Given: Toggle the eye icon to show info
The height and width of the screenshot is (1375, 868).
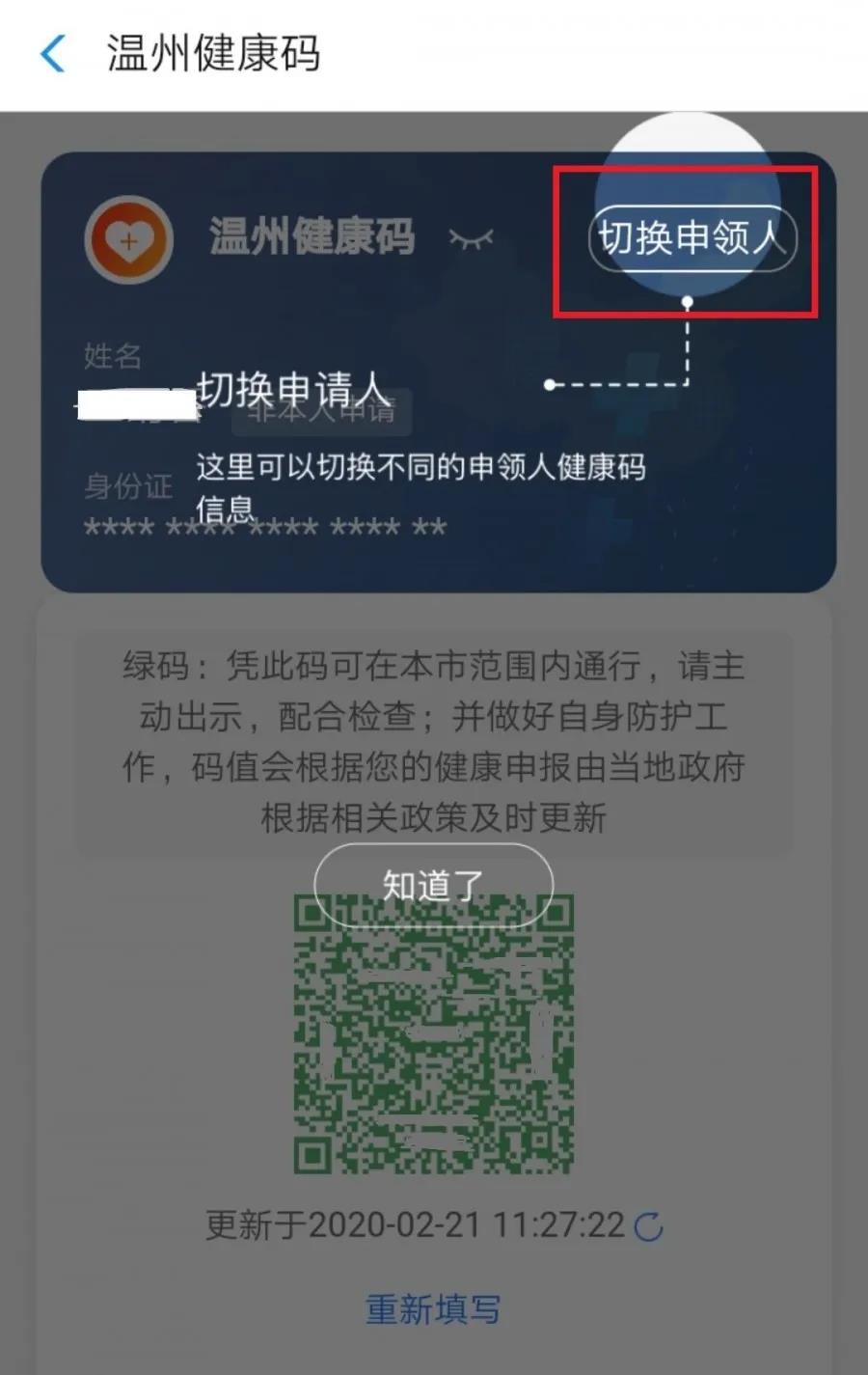Looking at the screenshot, I should coord(472,239).
